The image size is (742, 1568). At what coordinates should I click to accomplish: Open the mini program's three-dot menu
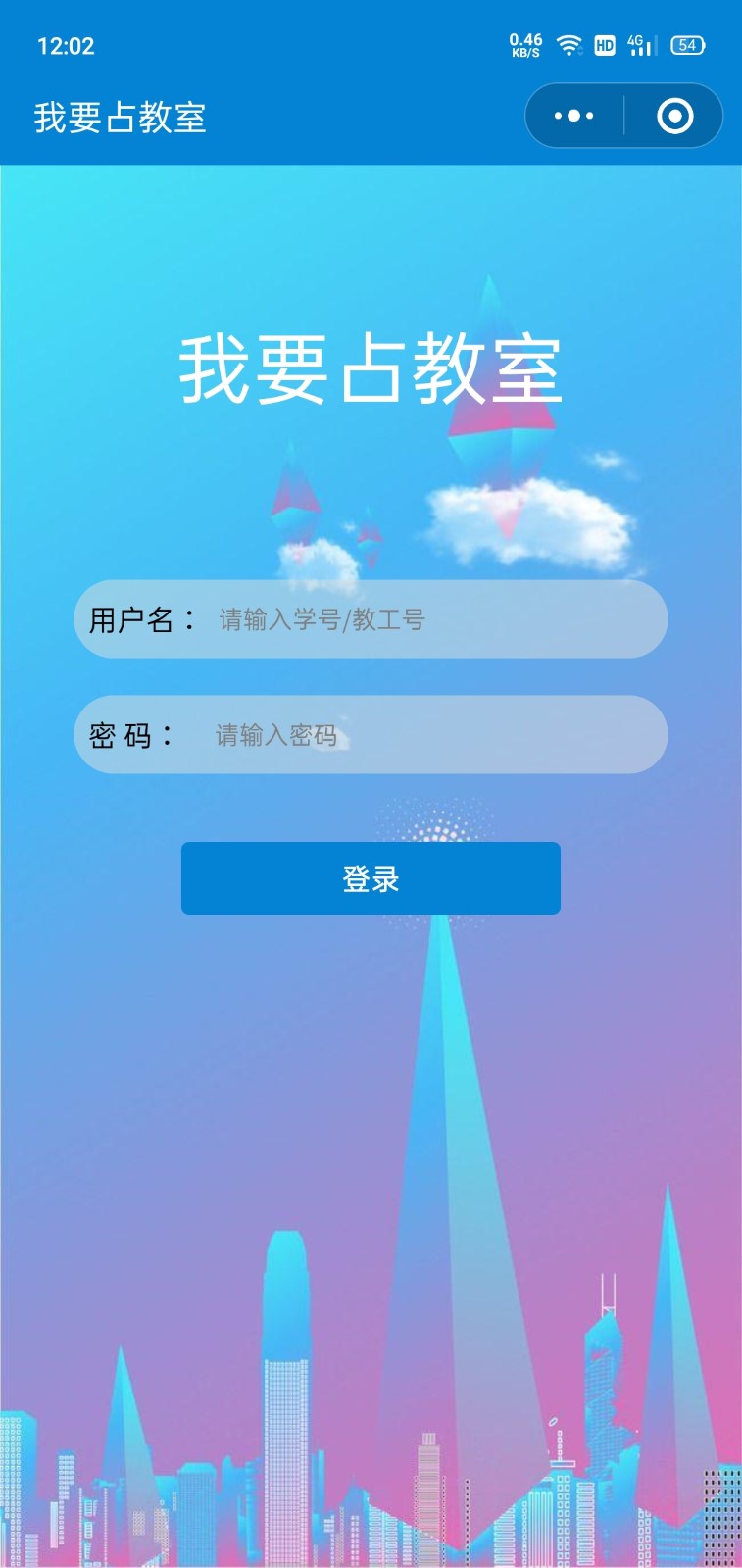click(x=574, y=116)
